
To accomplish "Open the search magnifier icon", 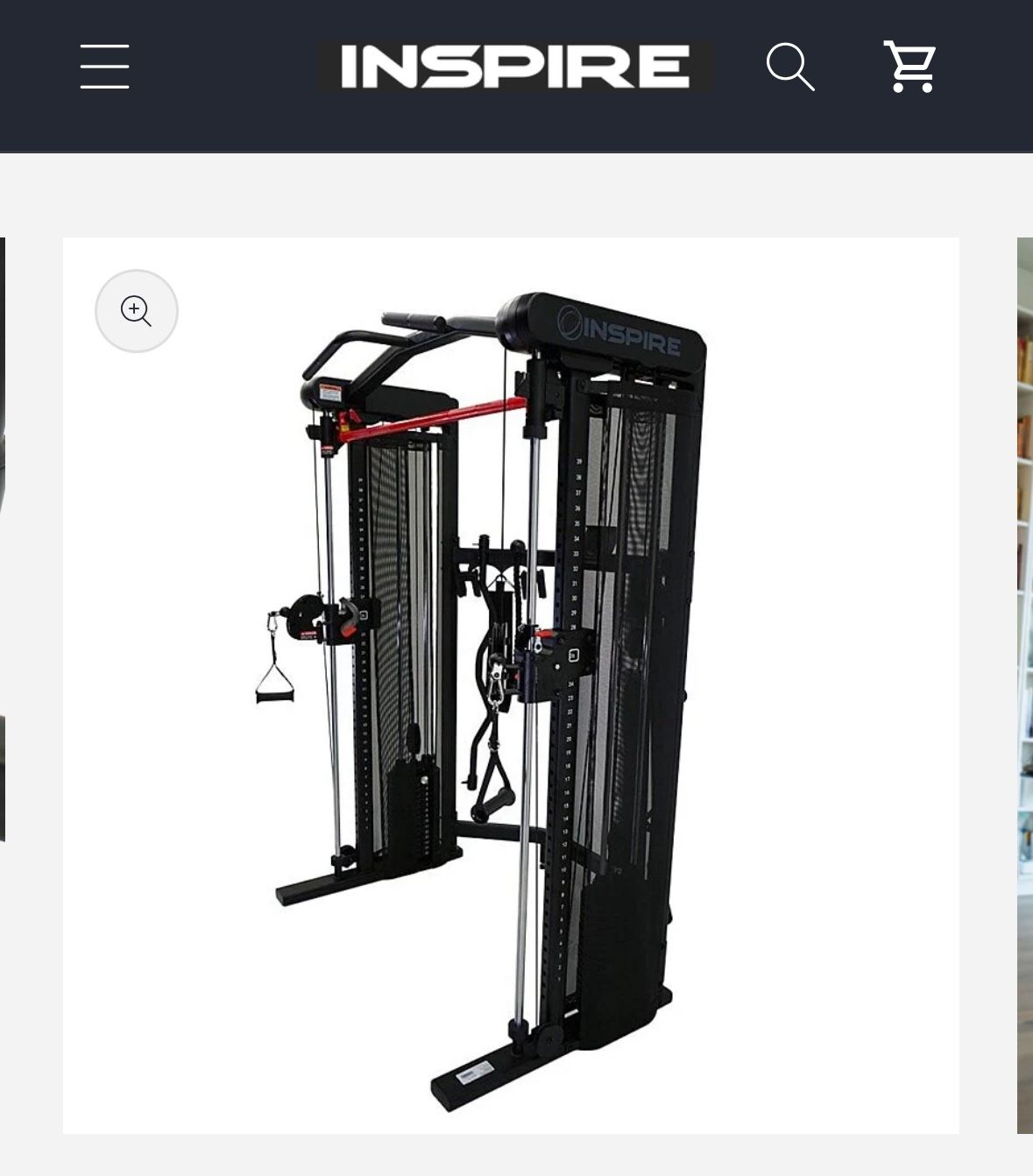I will click(790, 67).
